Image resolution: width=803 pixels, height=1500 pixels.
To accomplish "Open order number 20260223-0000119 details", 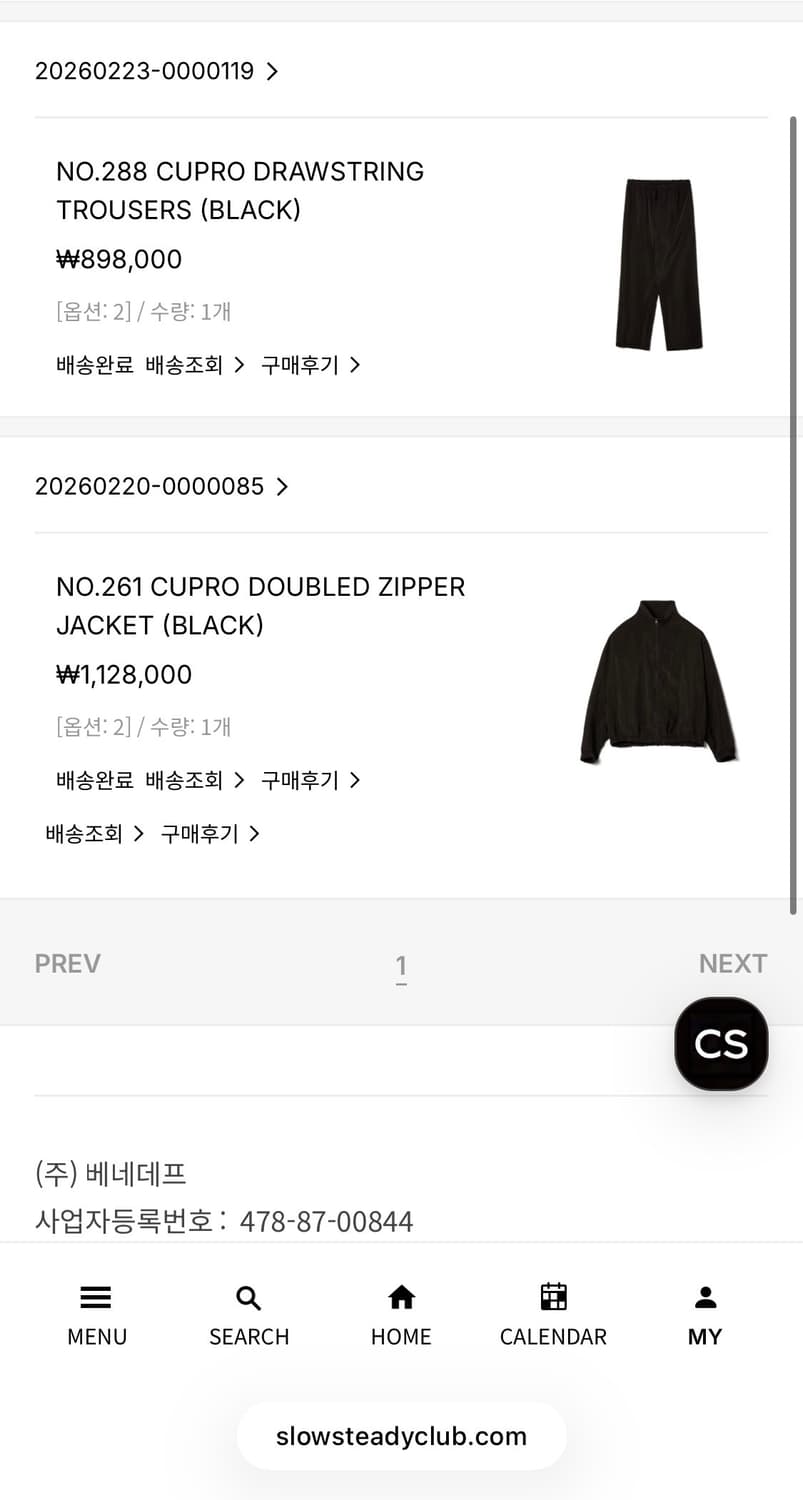I will (157, 71).
